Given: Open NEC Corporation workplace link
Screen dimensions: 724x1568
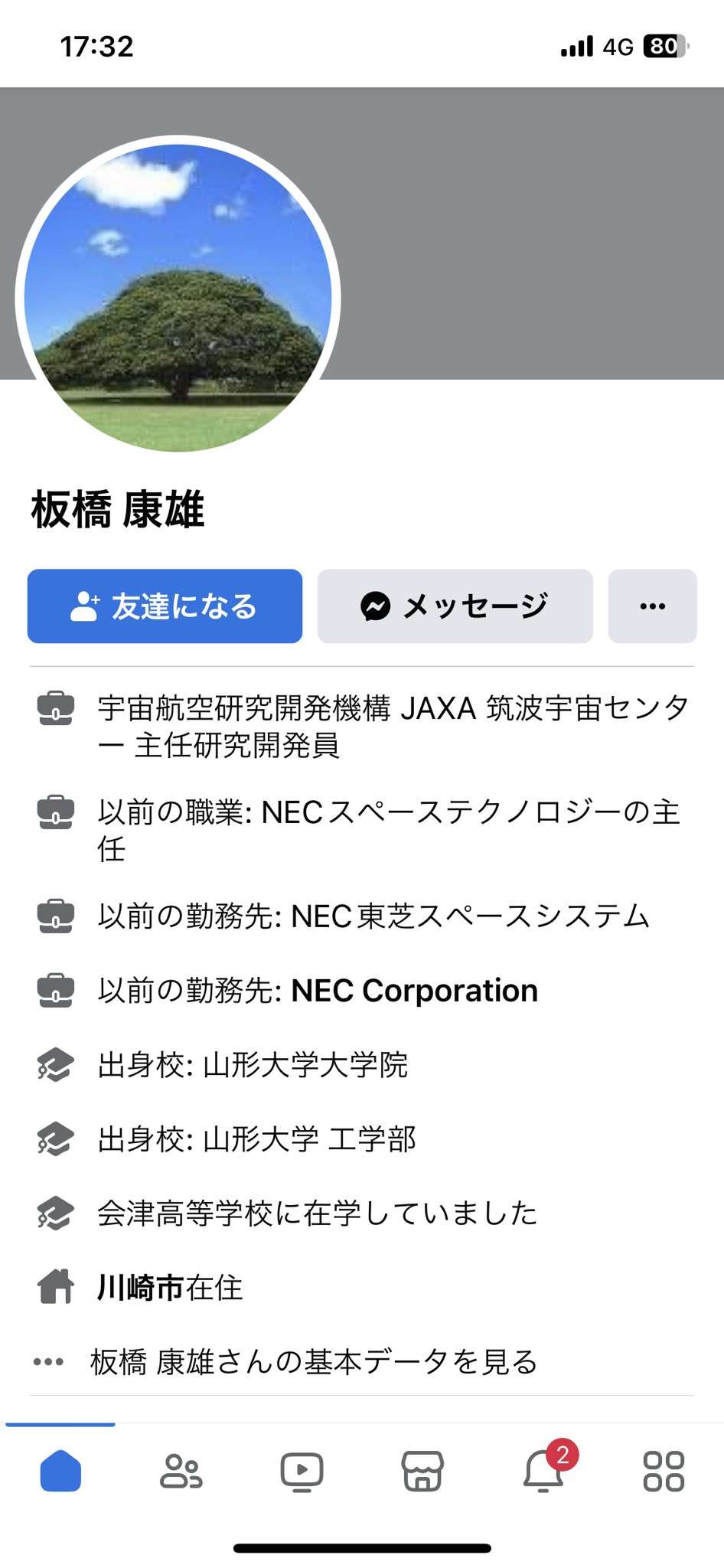Looking at the screenshot, I should click(414, 991).
